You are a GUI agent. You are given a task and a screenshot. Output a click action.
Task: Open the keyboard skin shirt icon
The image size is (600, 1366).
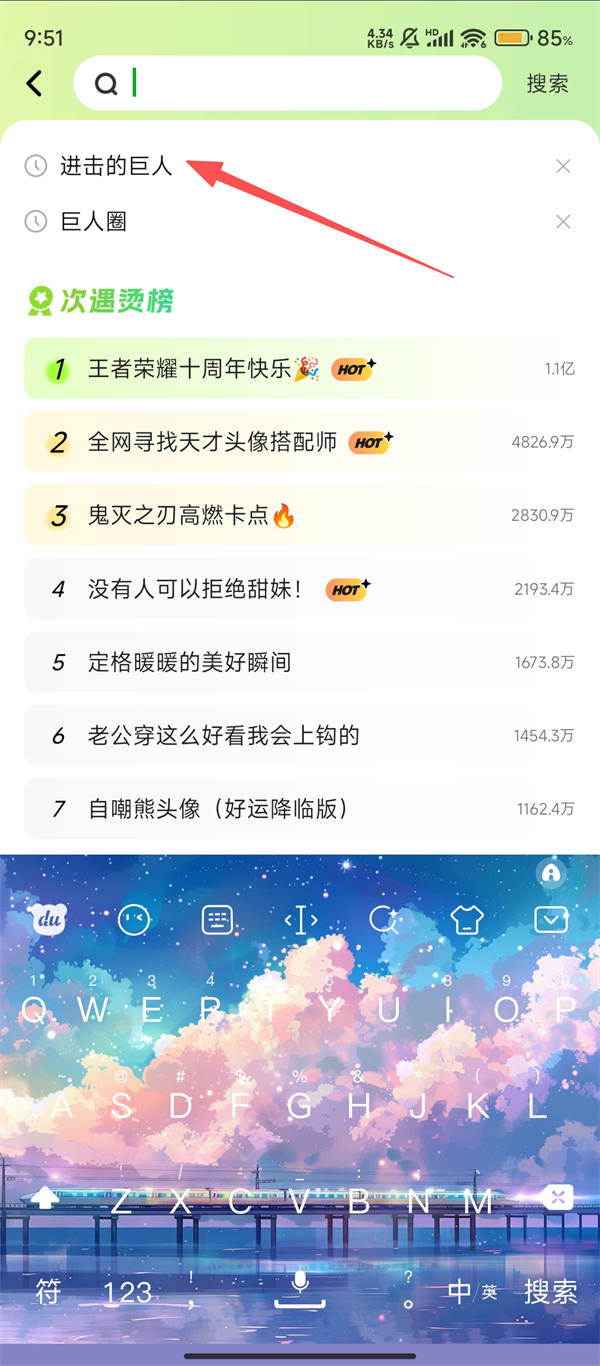tap(467, 919)
